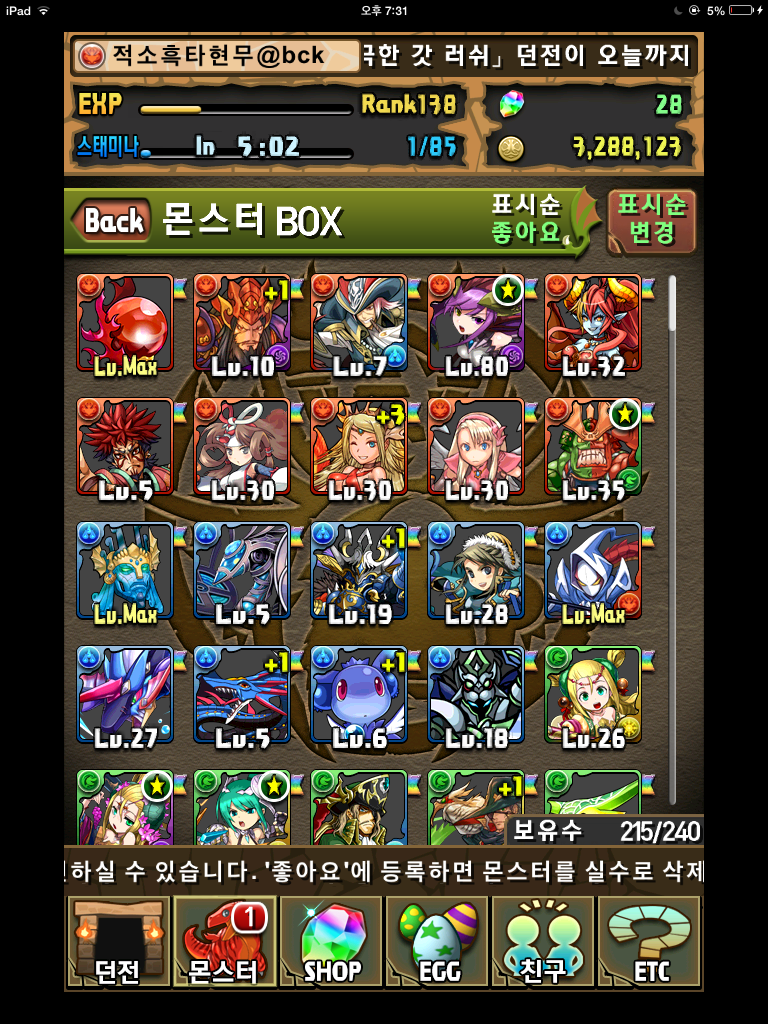Go to the SHOP tab

[331, 942]
